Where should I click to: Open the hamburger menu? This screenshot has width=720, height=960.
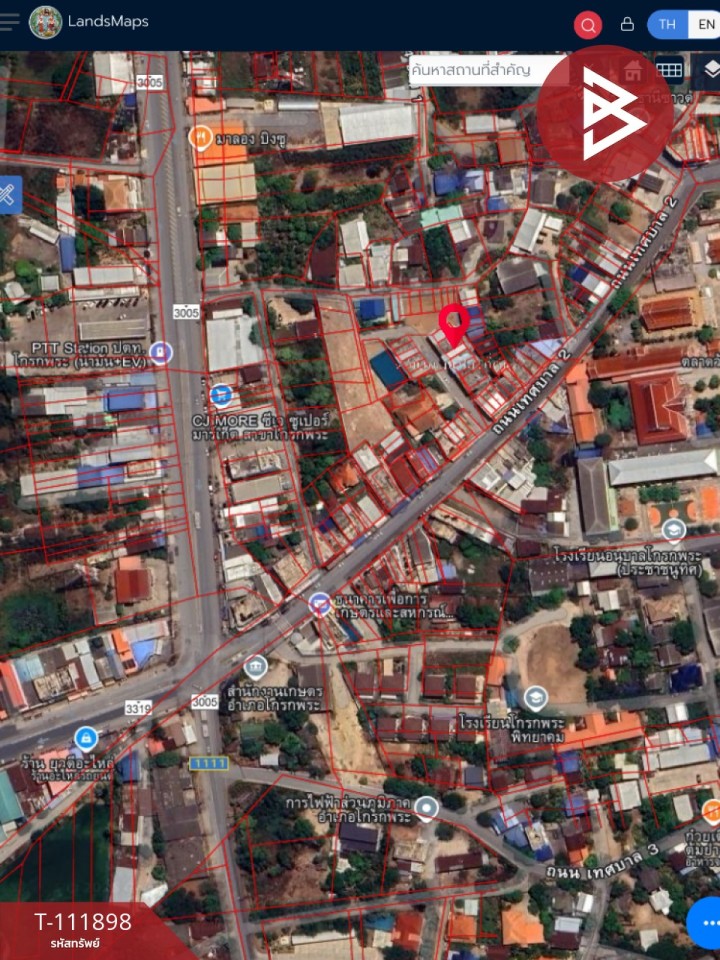[9, 22]
